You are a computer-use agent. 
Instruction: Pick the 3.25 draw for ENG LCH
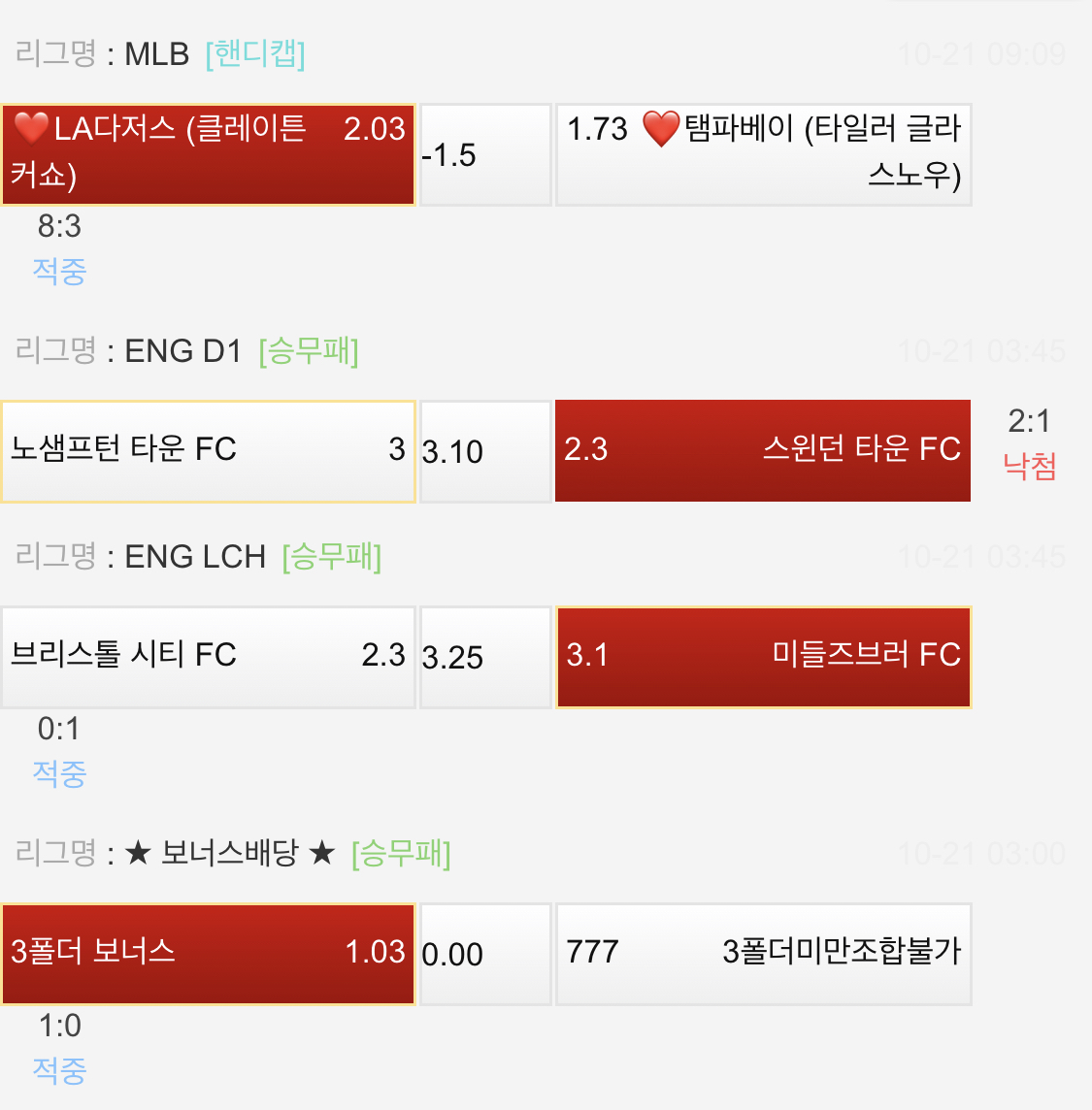click(484, 657)
